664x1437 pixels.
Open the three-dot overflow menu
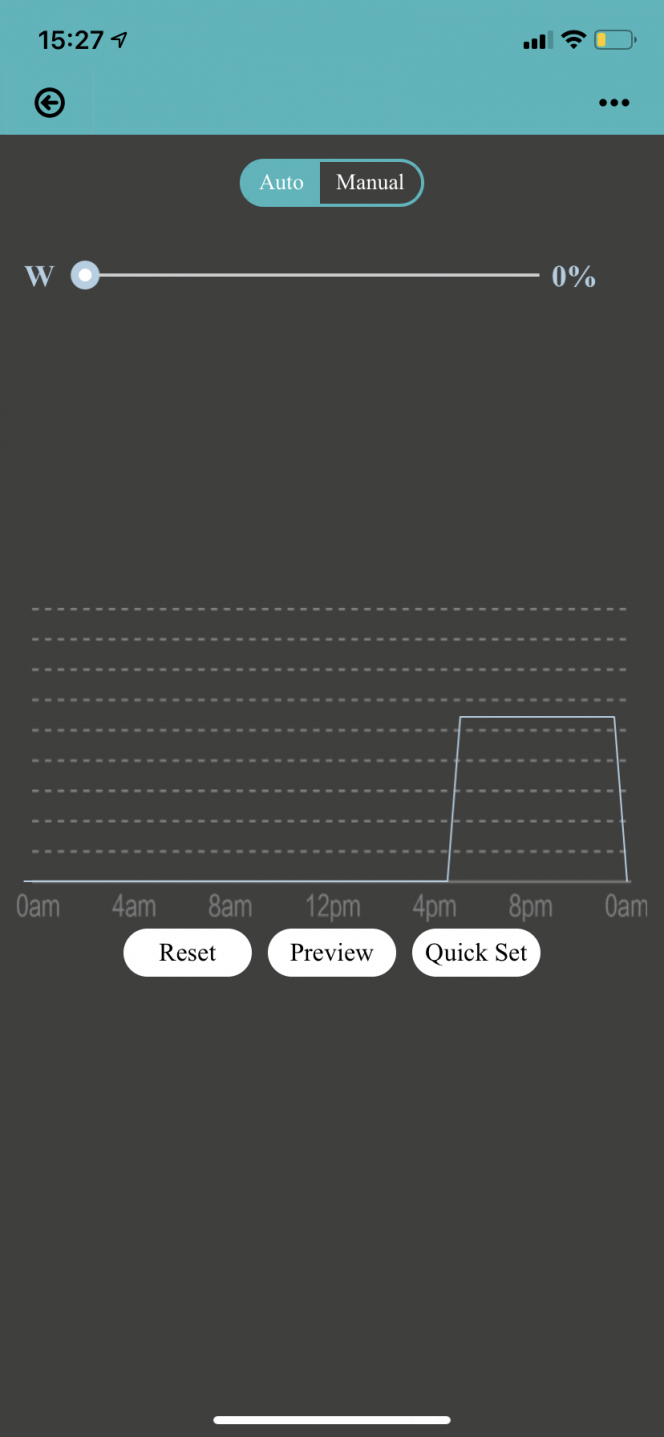tap(613, 102)
